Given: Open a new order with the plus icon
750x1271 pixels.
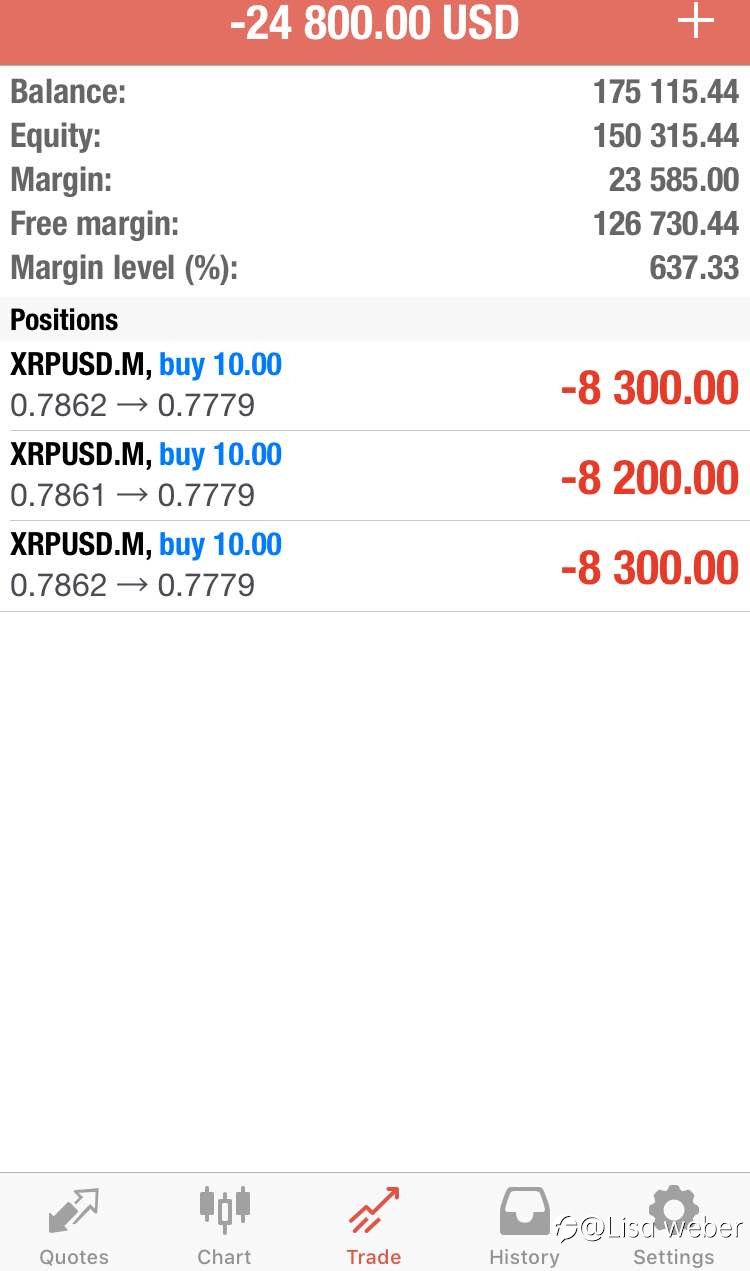Looking at the screenshot, I should [696, 22].
